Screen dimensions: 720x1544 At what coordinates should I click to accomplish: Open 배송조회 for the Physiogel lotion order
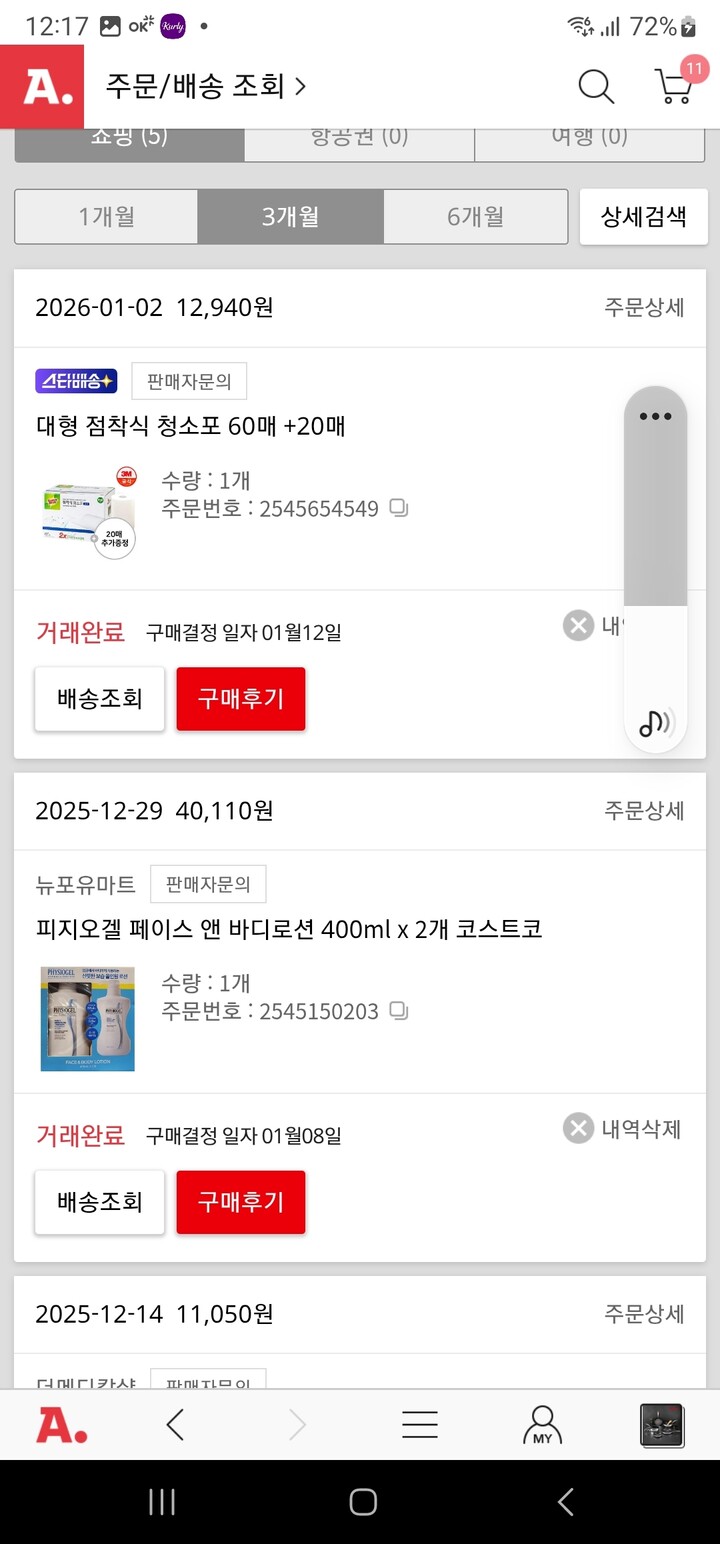pos(99,1202)
